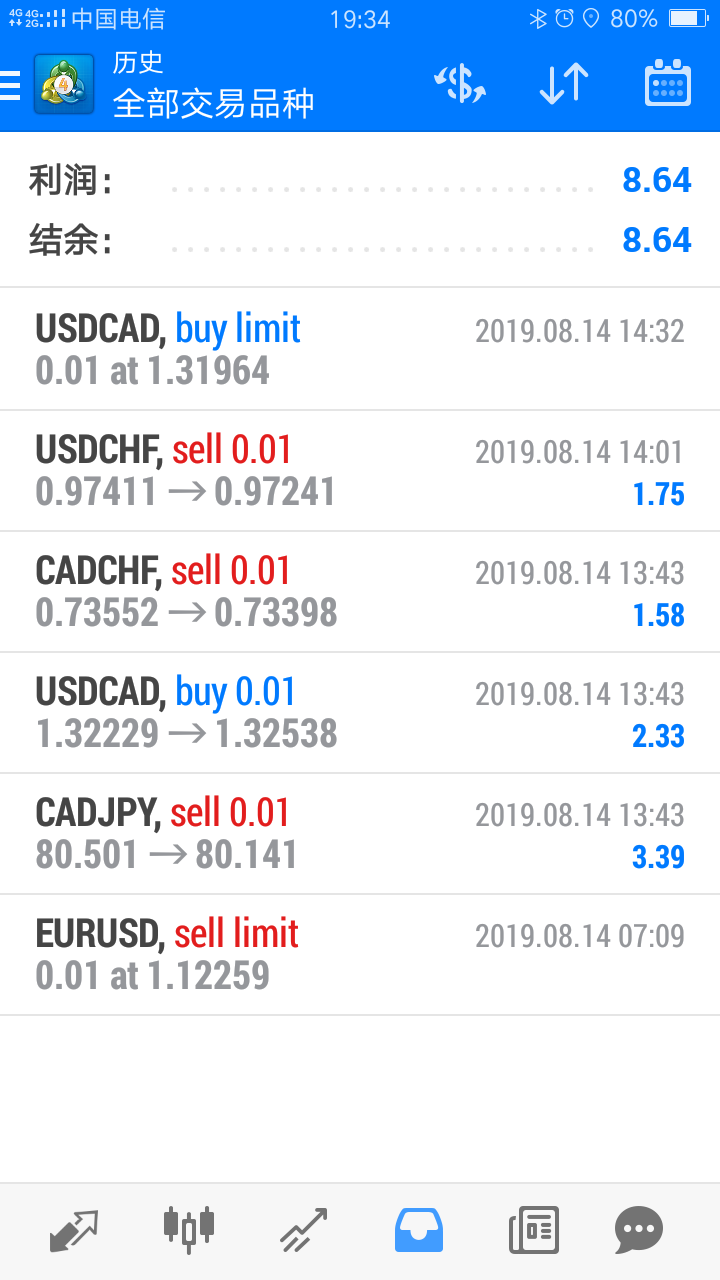The image size is (720, 1280).
Task: Open the side drawer menu
Action: [x=10, y=86]
